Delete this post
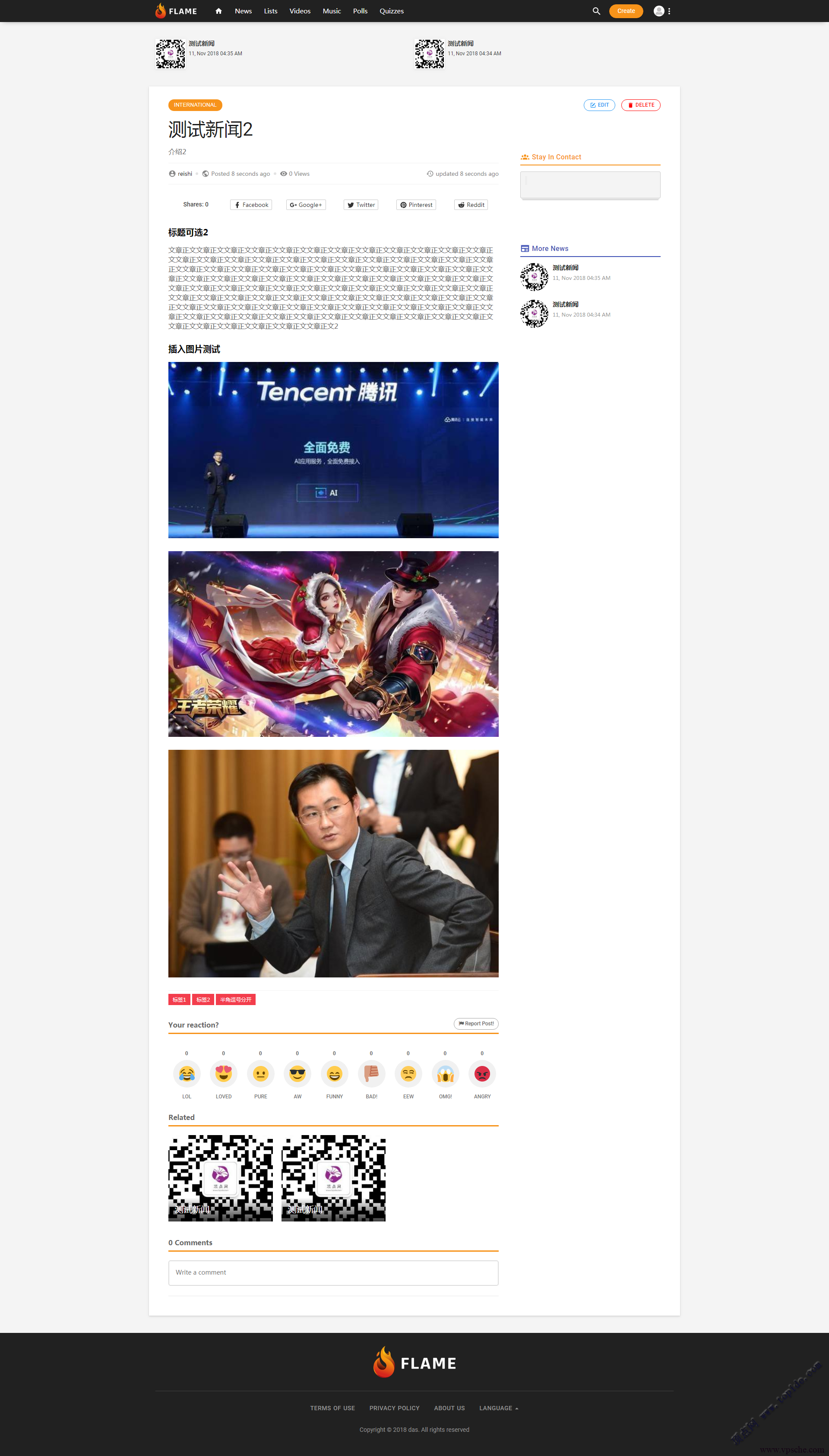The height and width of the screenshot is (1456, 829). coord(641,105)
